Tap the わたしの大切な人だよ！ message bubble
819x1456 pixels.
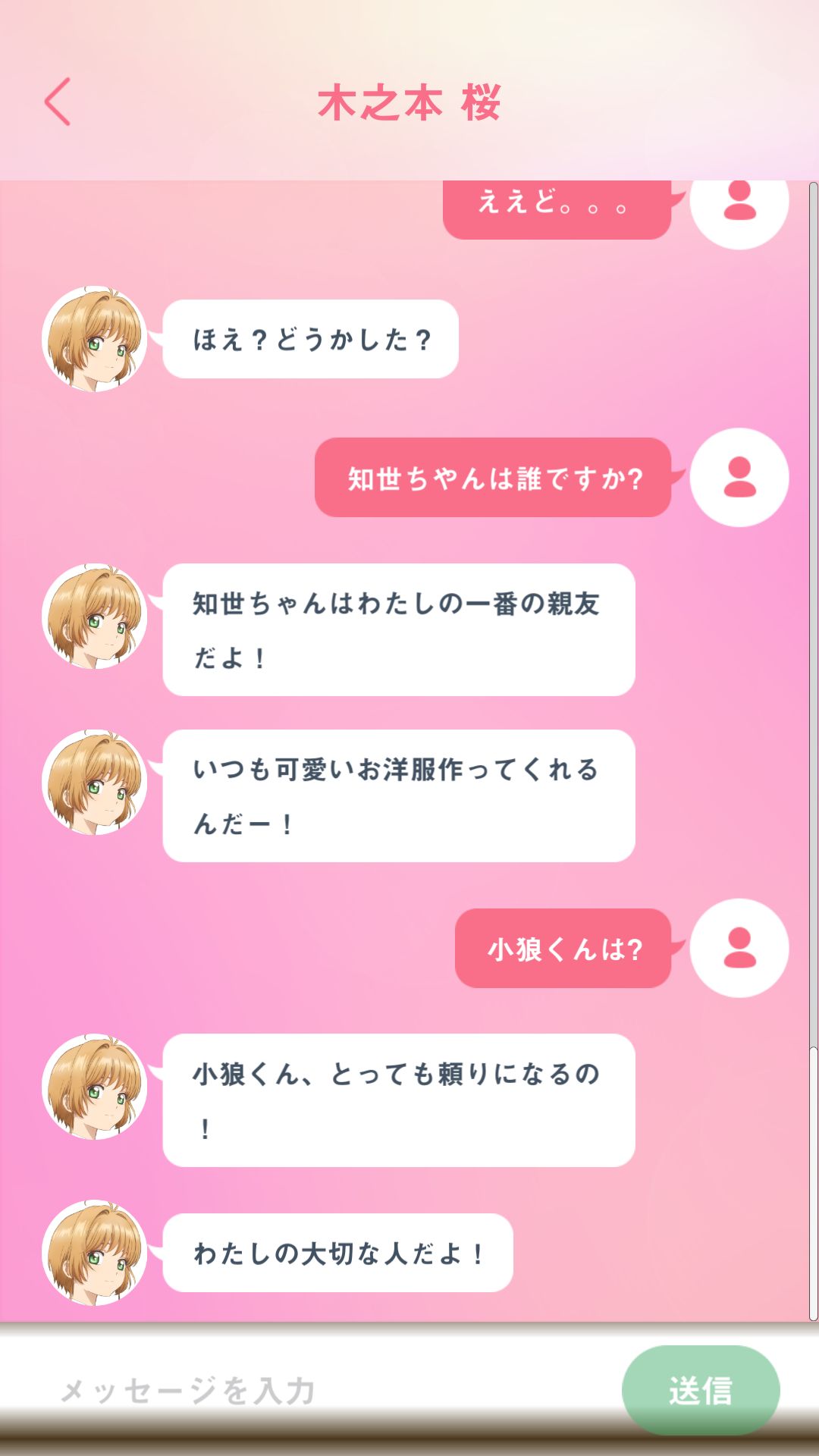(340, 1251)
